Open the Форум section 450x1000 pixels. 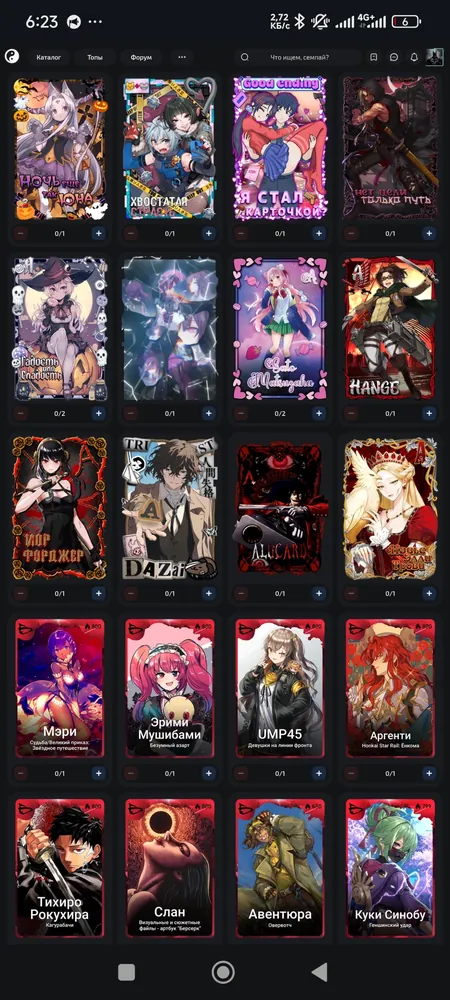pos(141,57)
